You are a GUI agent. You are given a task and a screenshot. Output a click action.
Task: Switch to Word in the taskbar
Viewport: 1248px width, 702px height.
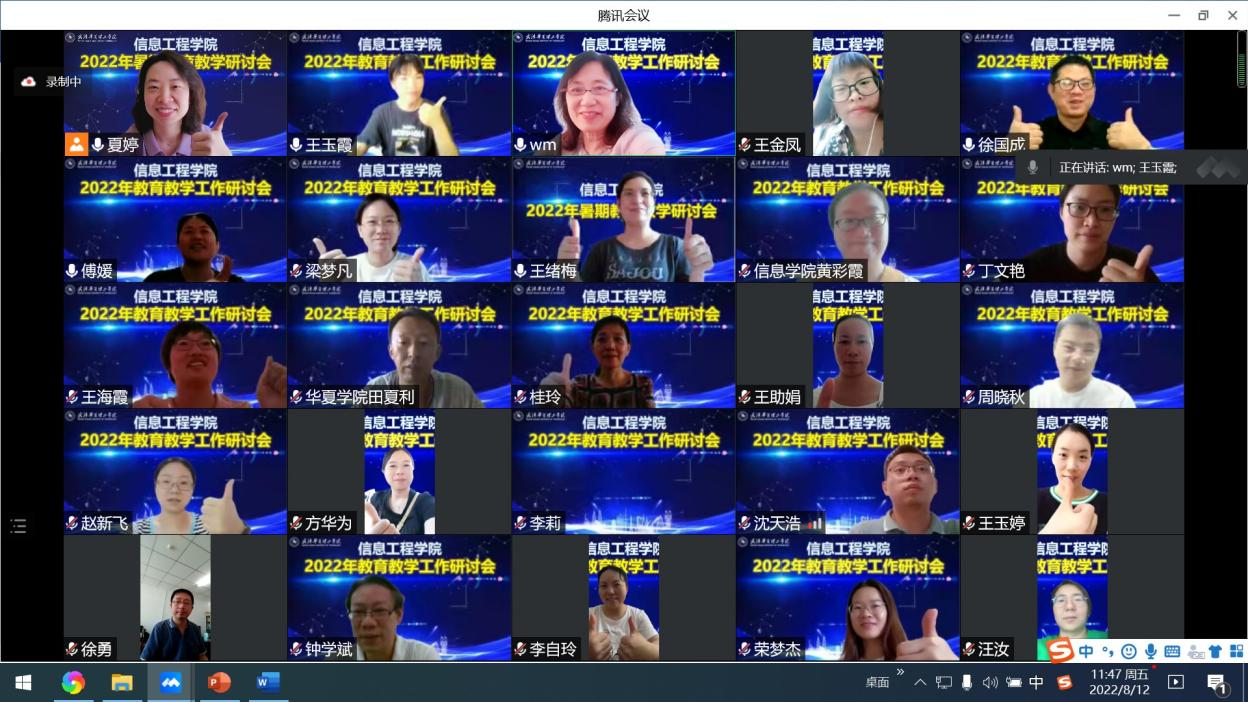tap(268, 683)
